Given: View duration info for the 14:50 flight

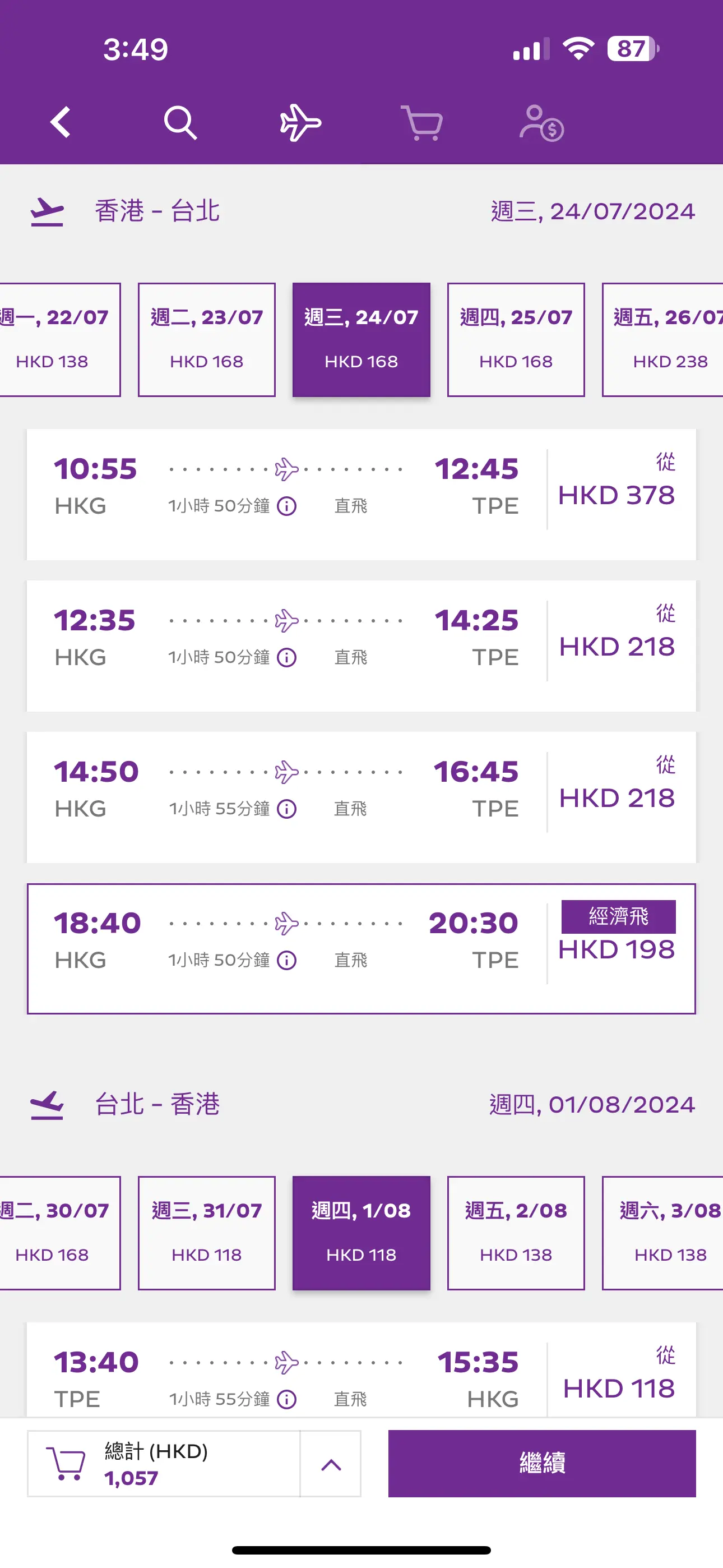Looking at the screenshot, I should pos(286,809).
